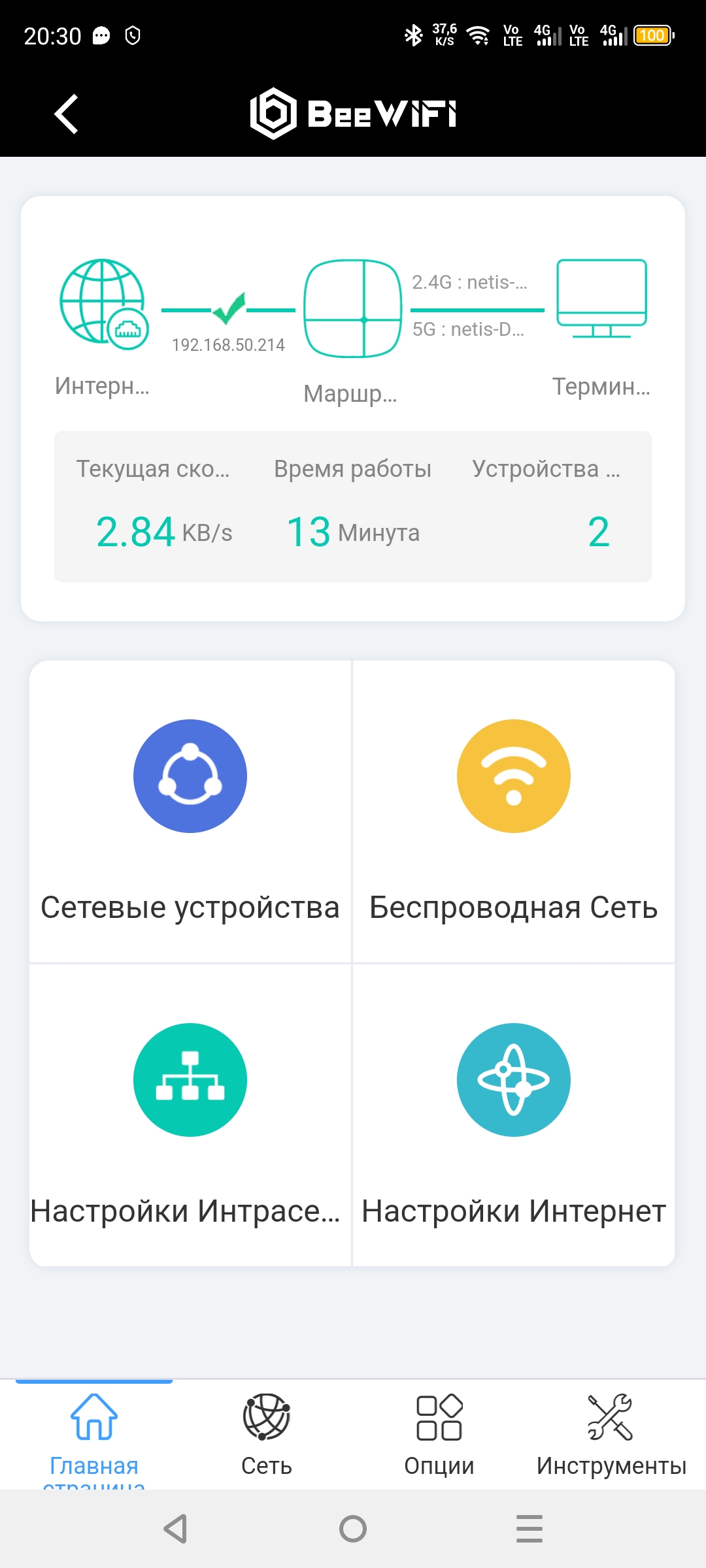Open the Настройки Интрасе… tile
The width and height of the screenshot is (706, 1568).
[190, 1115]
